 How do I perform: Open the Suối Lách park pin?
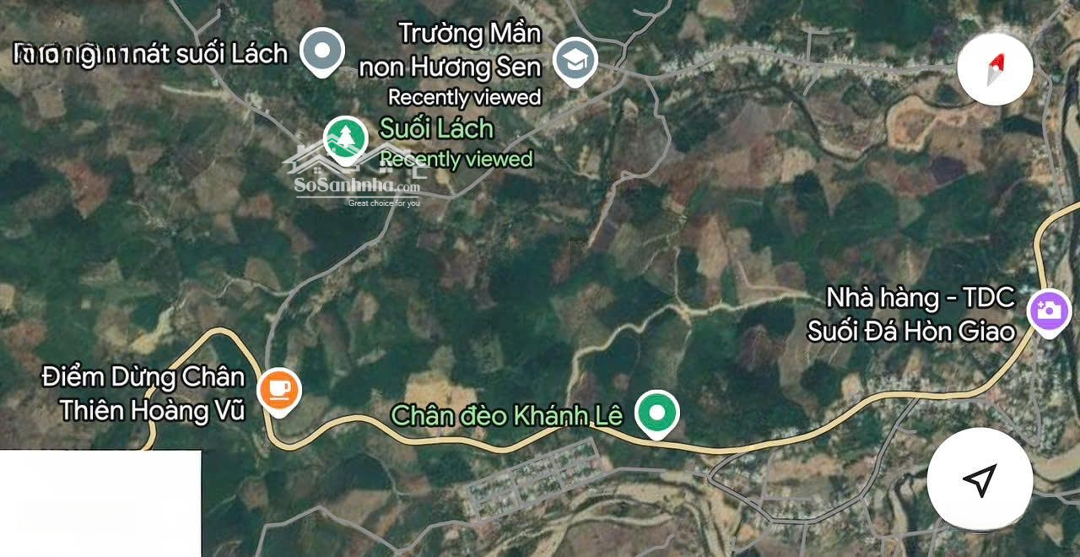click(x=345, y=138)
